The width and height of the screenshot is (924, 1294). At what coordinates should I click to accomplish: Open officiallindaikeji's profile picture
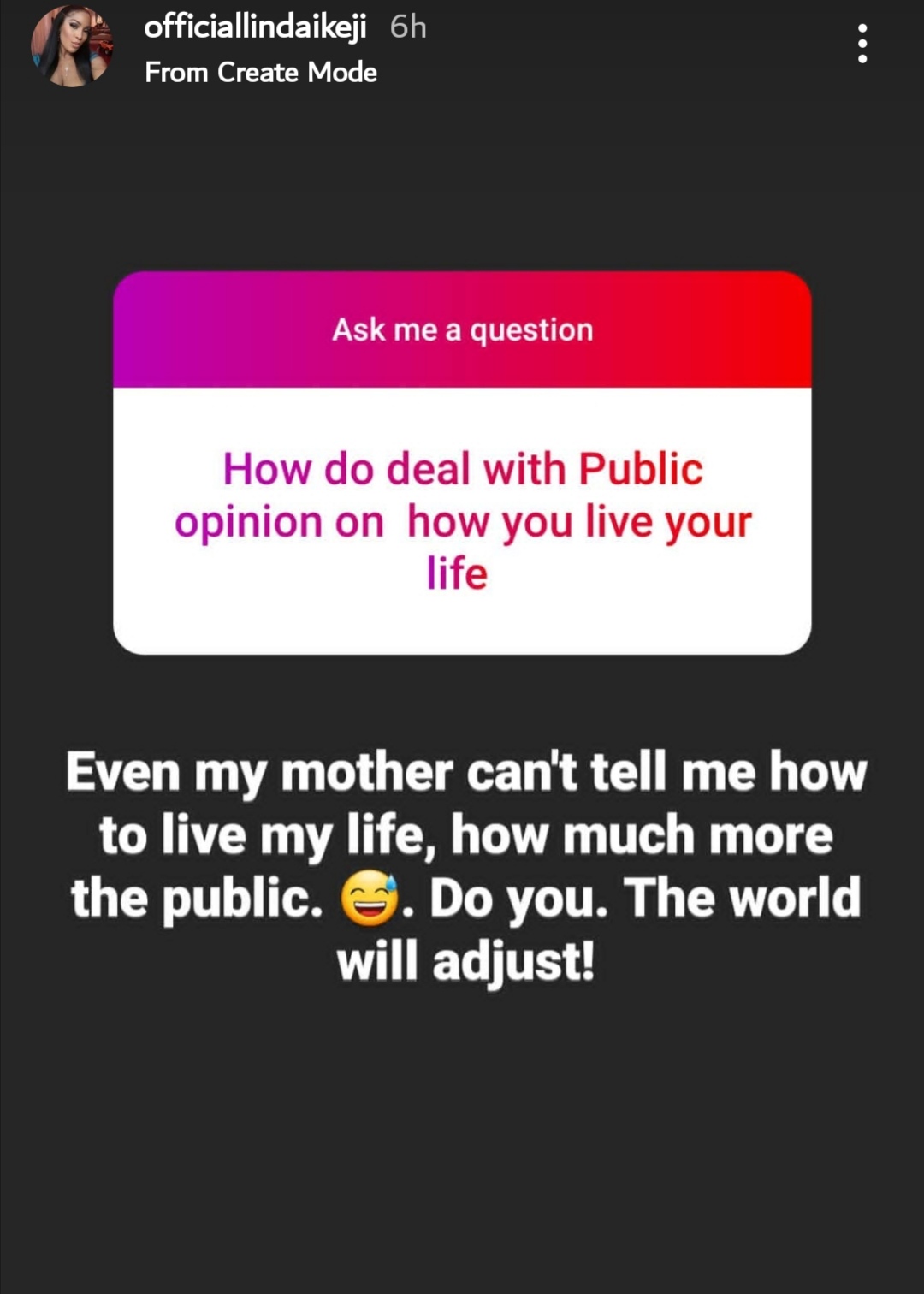click(x=72, y=45)
